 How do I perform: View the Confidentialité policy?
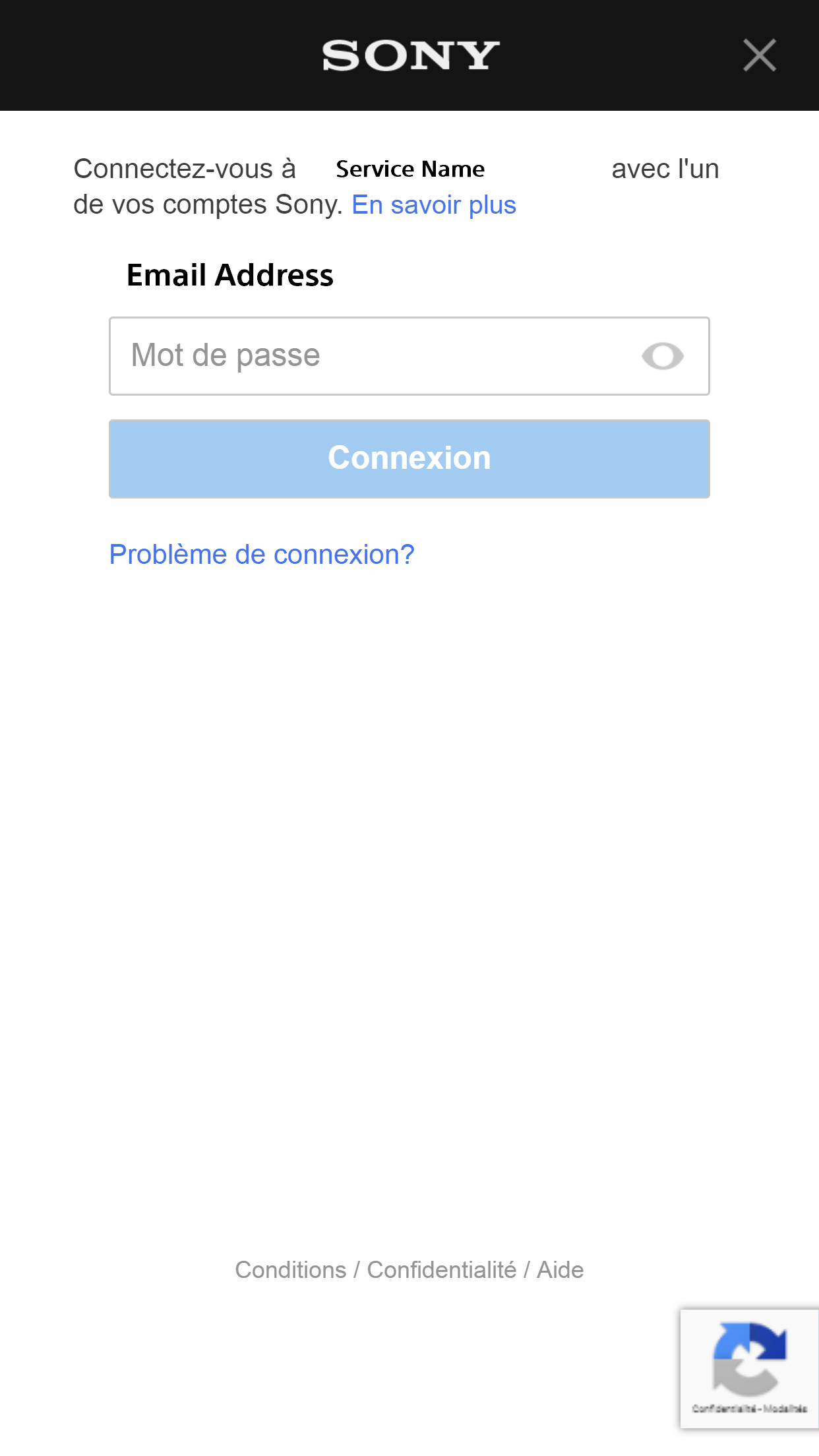pyautogui.click(x=441, y=1269)
